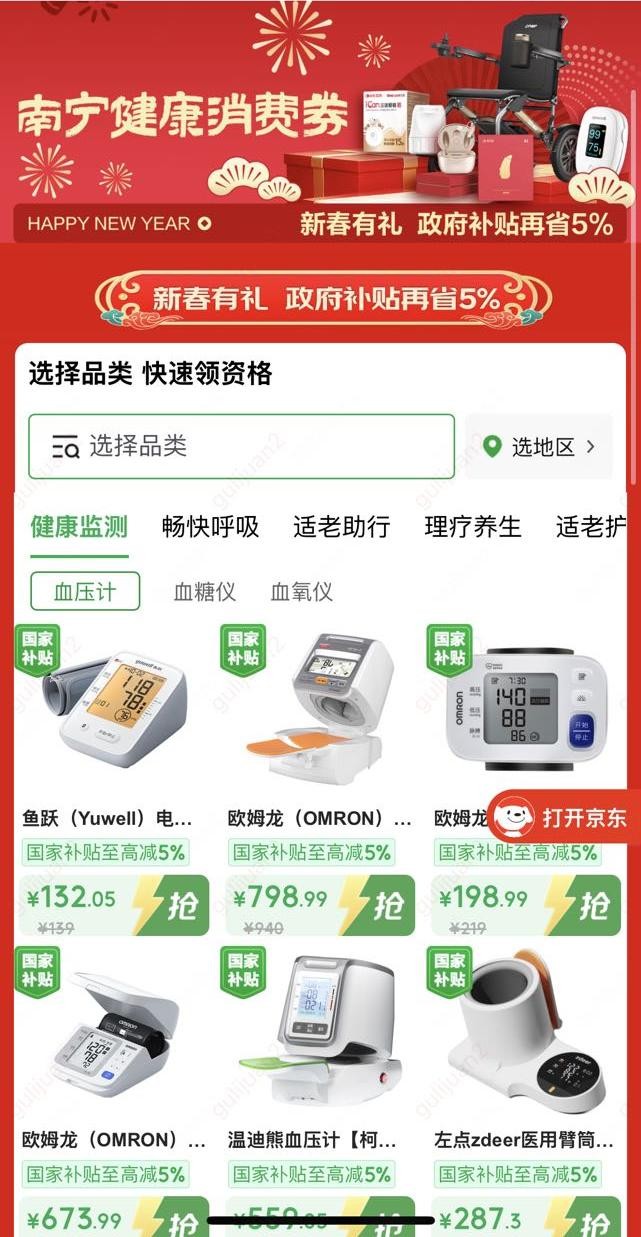Filter products by 血糖仪
641x1237 pixels.
(x=205, y=592)
